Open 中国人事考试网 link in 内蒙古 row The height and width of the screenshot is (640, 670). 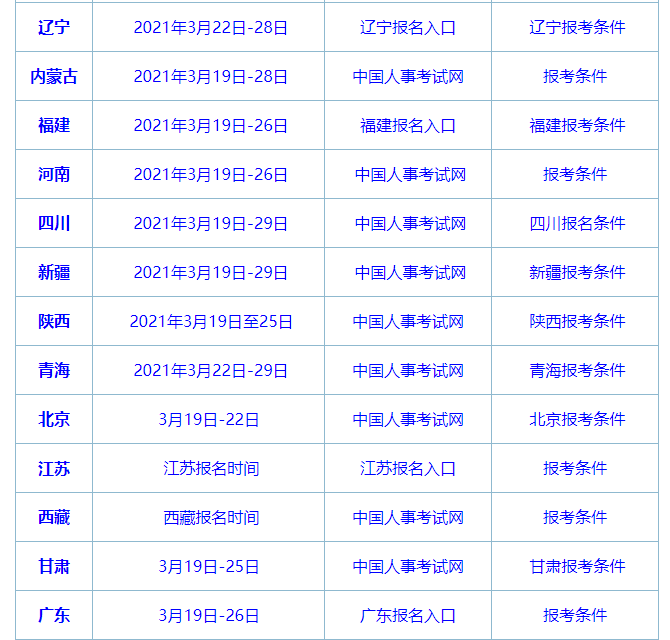coord(408,76)
